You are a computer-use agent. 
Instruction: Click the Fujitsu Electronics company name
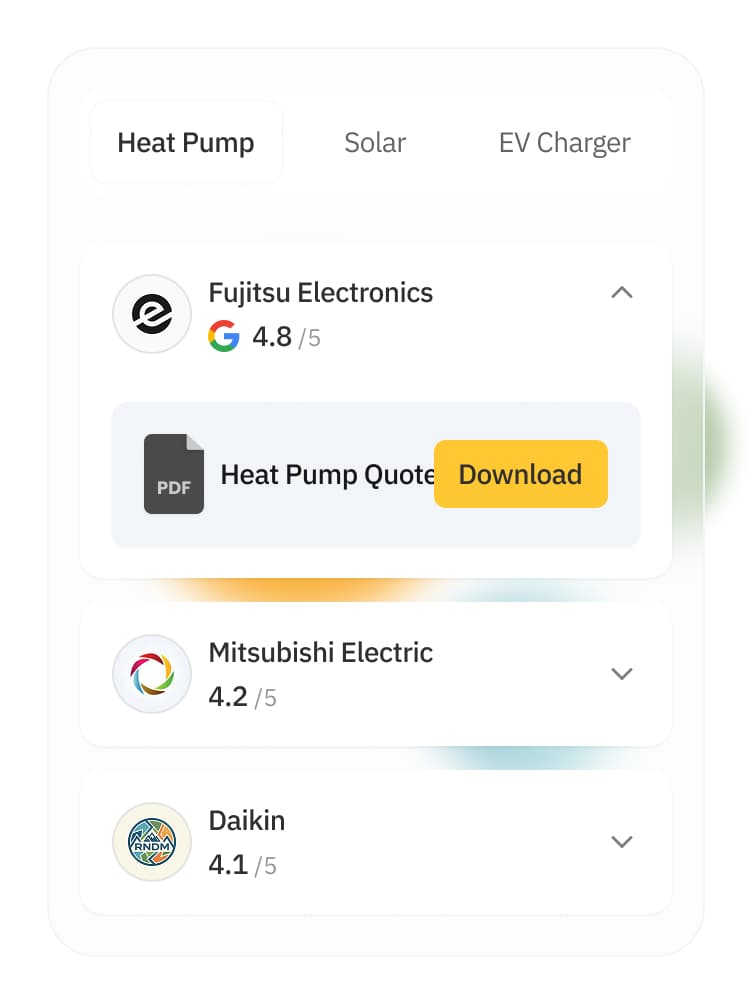[x=320, y=292]
